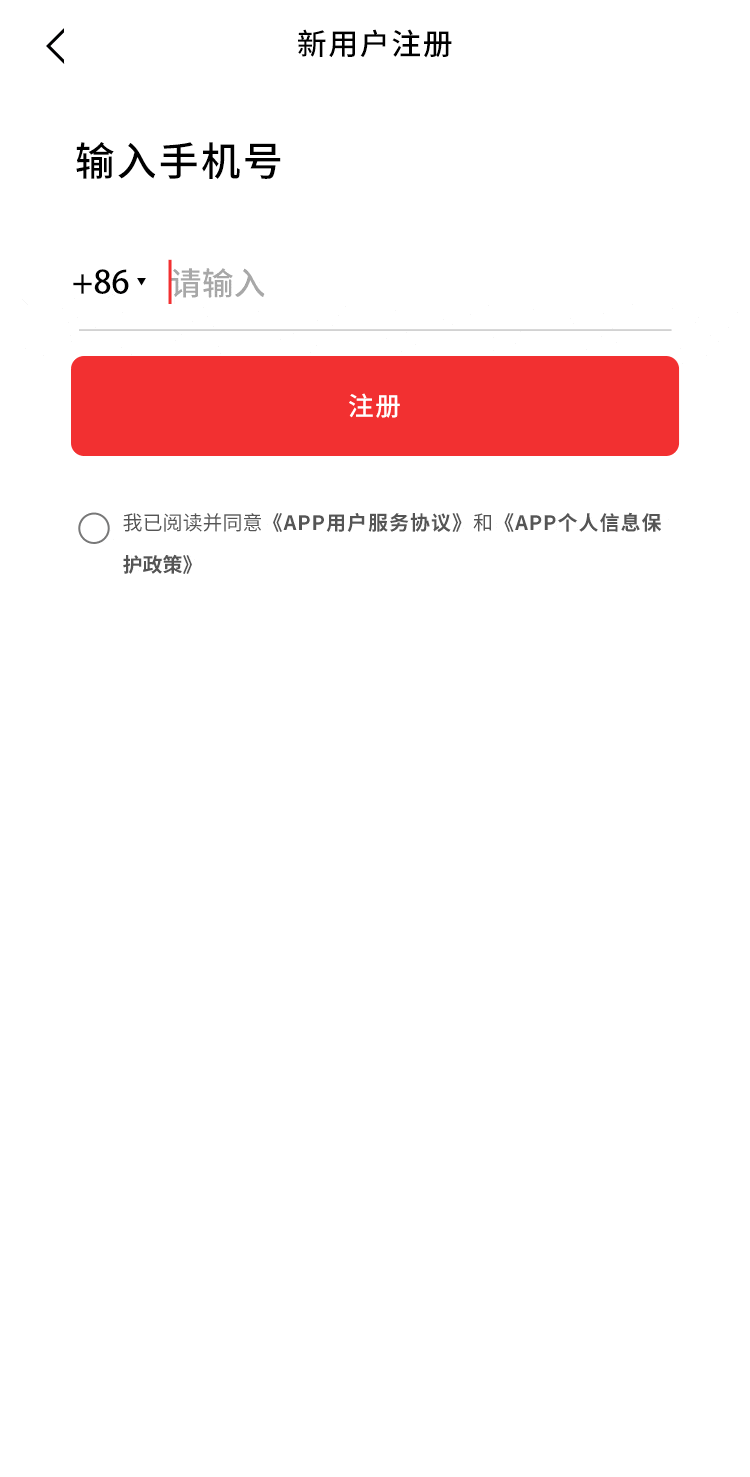
Task: Open the +86 country code dropdown
Action: point(110,283)
